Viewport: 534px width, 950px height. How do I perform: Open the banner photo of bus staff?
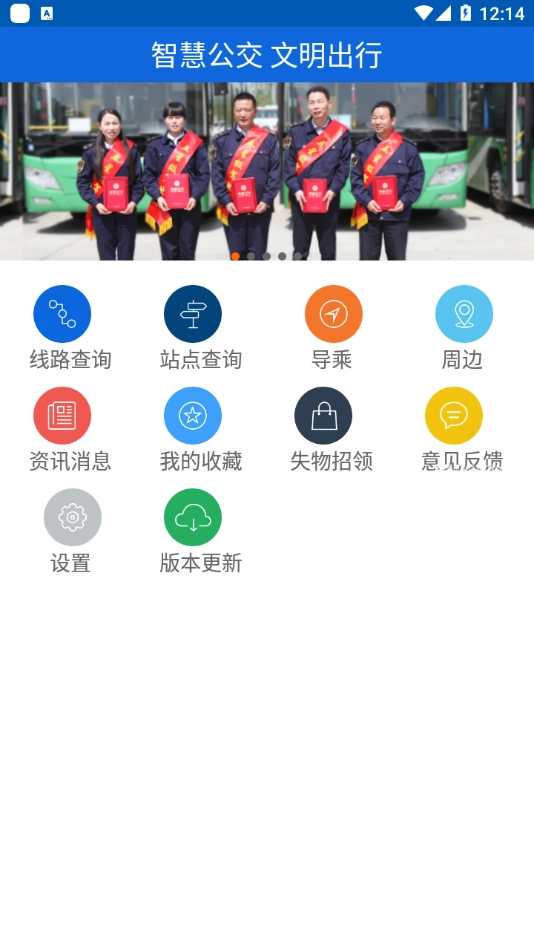coord(267,171)
